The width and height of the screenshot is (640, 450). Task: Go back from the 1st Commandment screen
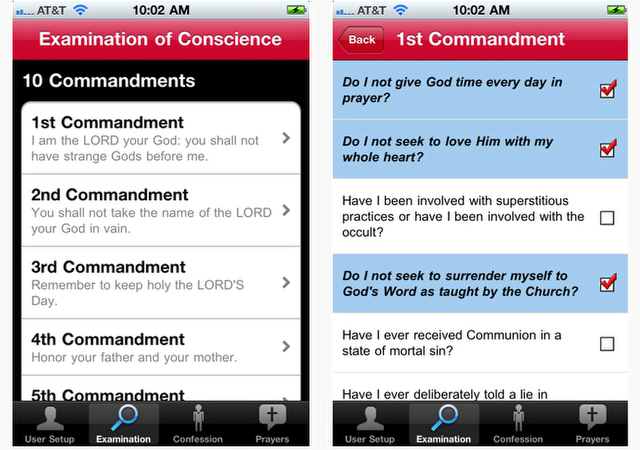click(360, 40)
